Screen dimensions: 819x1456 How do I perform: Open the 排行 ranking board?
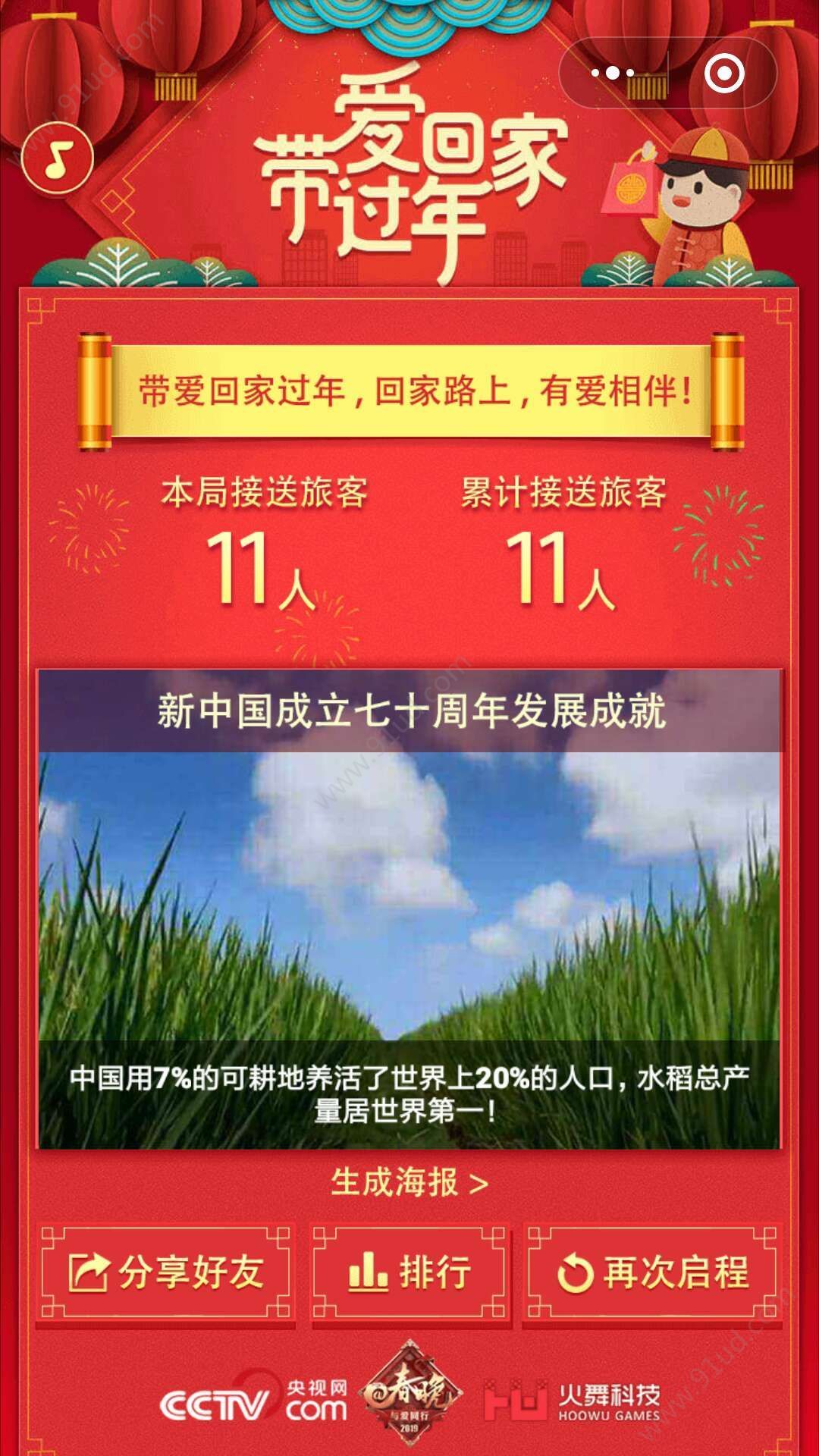point(409,1273)
